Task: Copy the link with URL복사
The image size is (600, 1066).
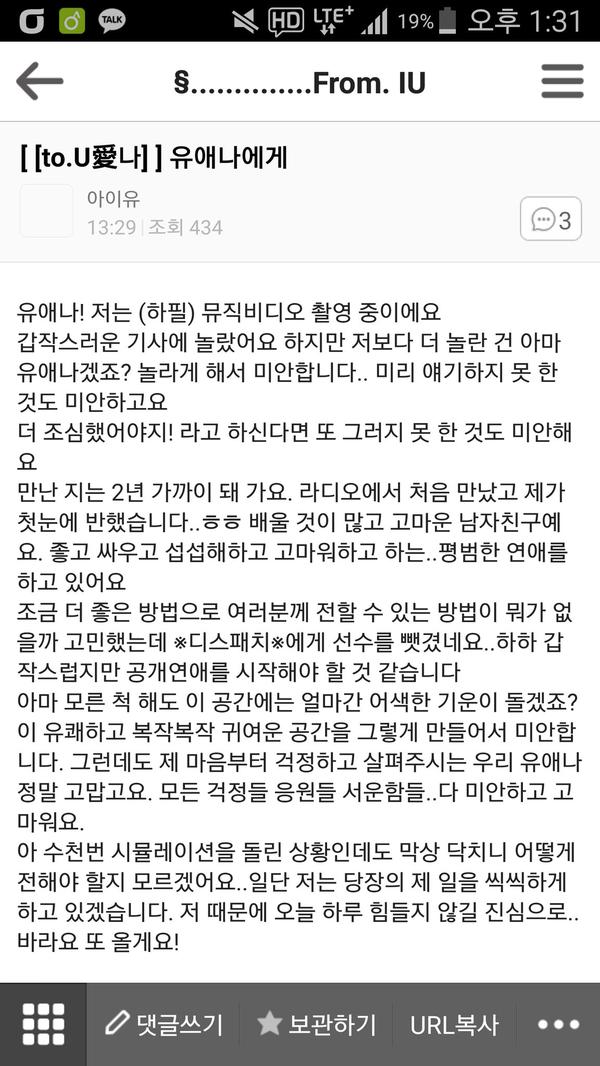Action: click(x=453, y=1025)
